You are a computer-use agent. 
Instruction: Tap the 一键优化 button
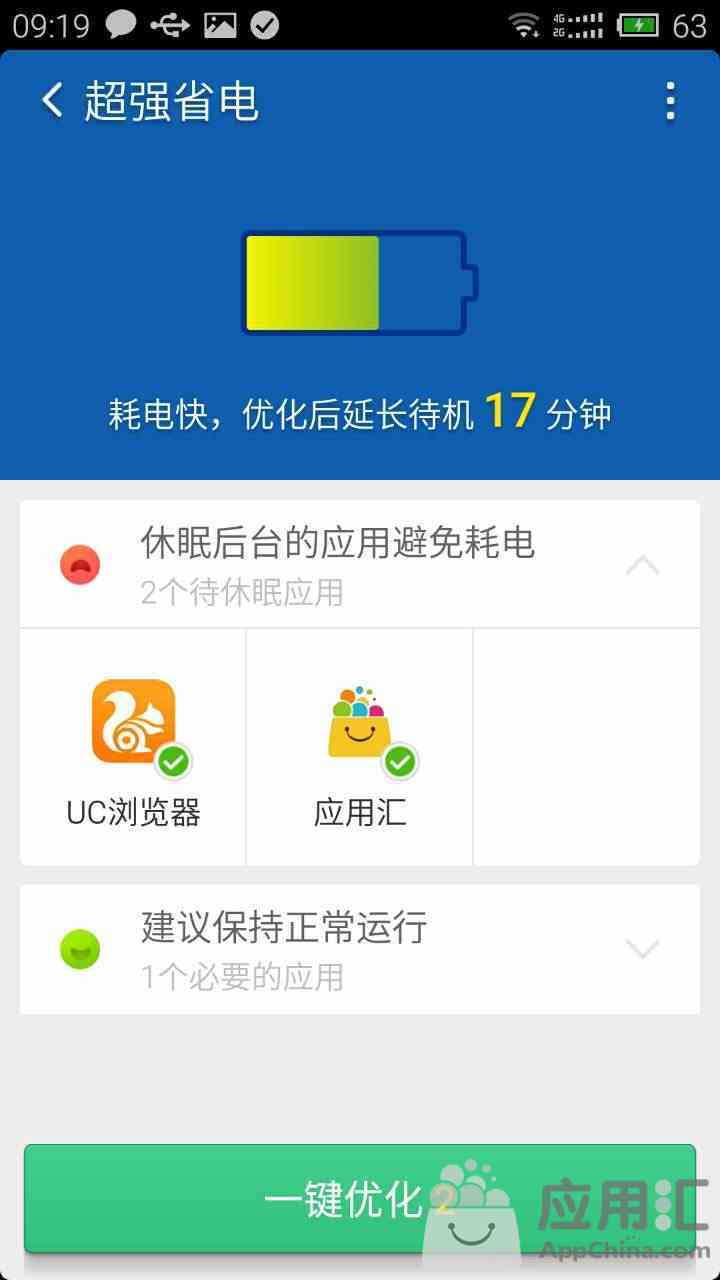360,1198
